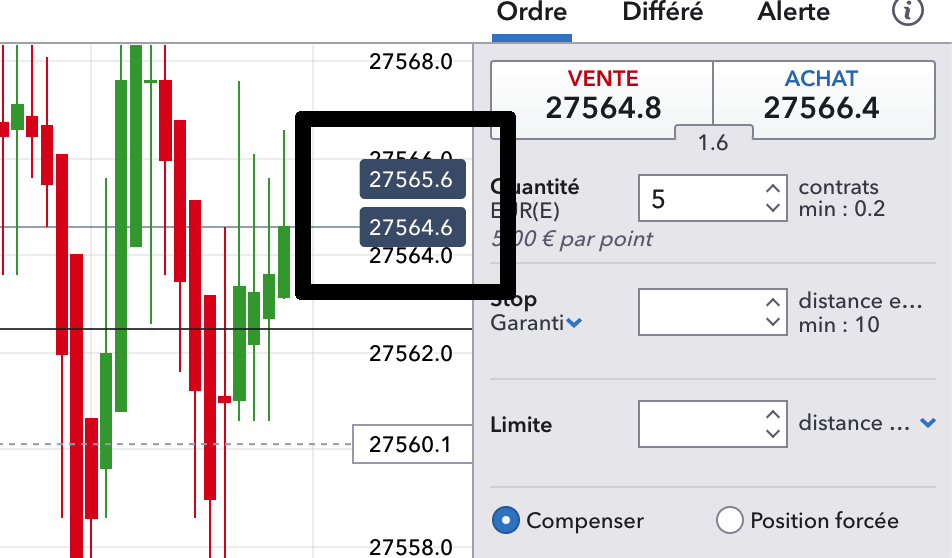
Task: Enter a Stop distance value
Action: [697, 312]
